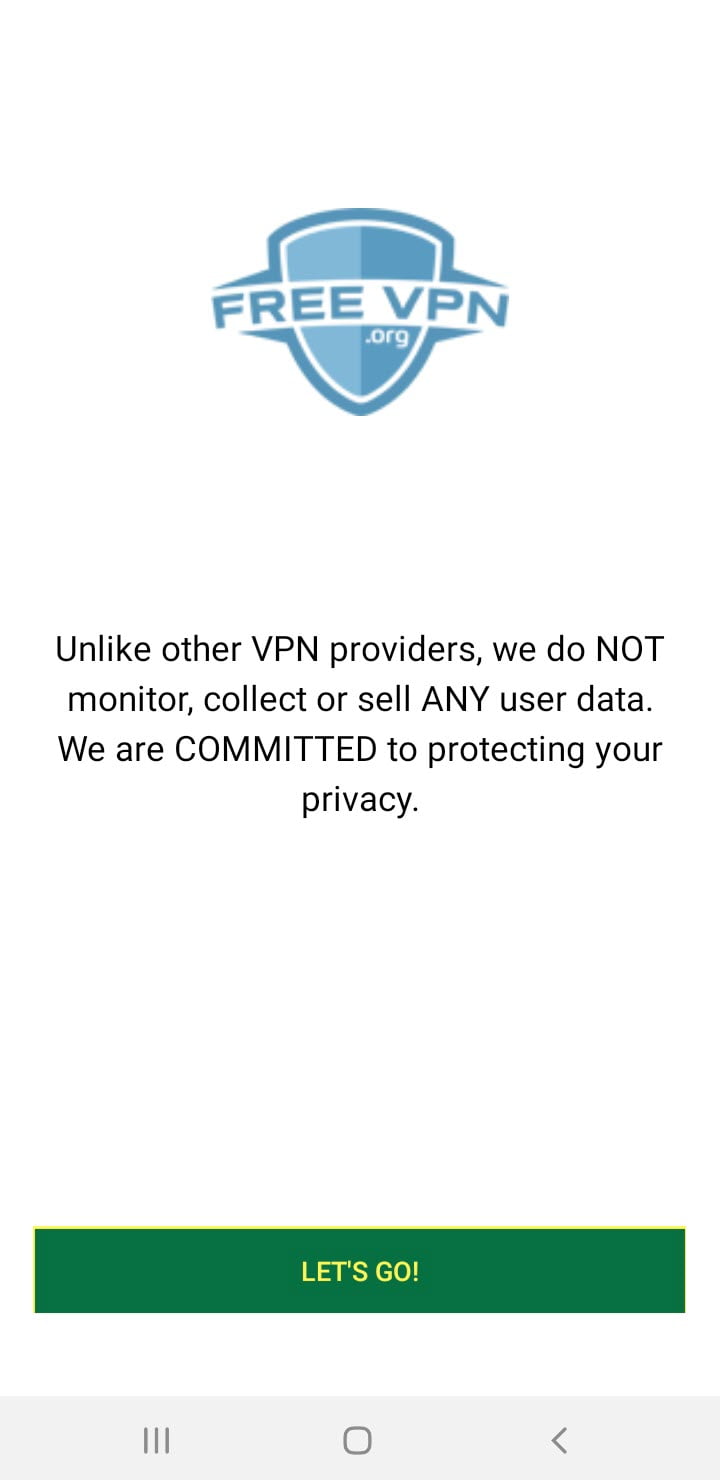Viewport: 720px width, 1480px height.
Task: Open recent apps from the navigation bar
Action: point(156,1440)
